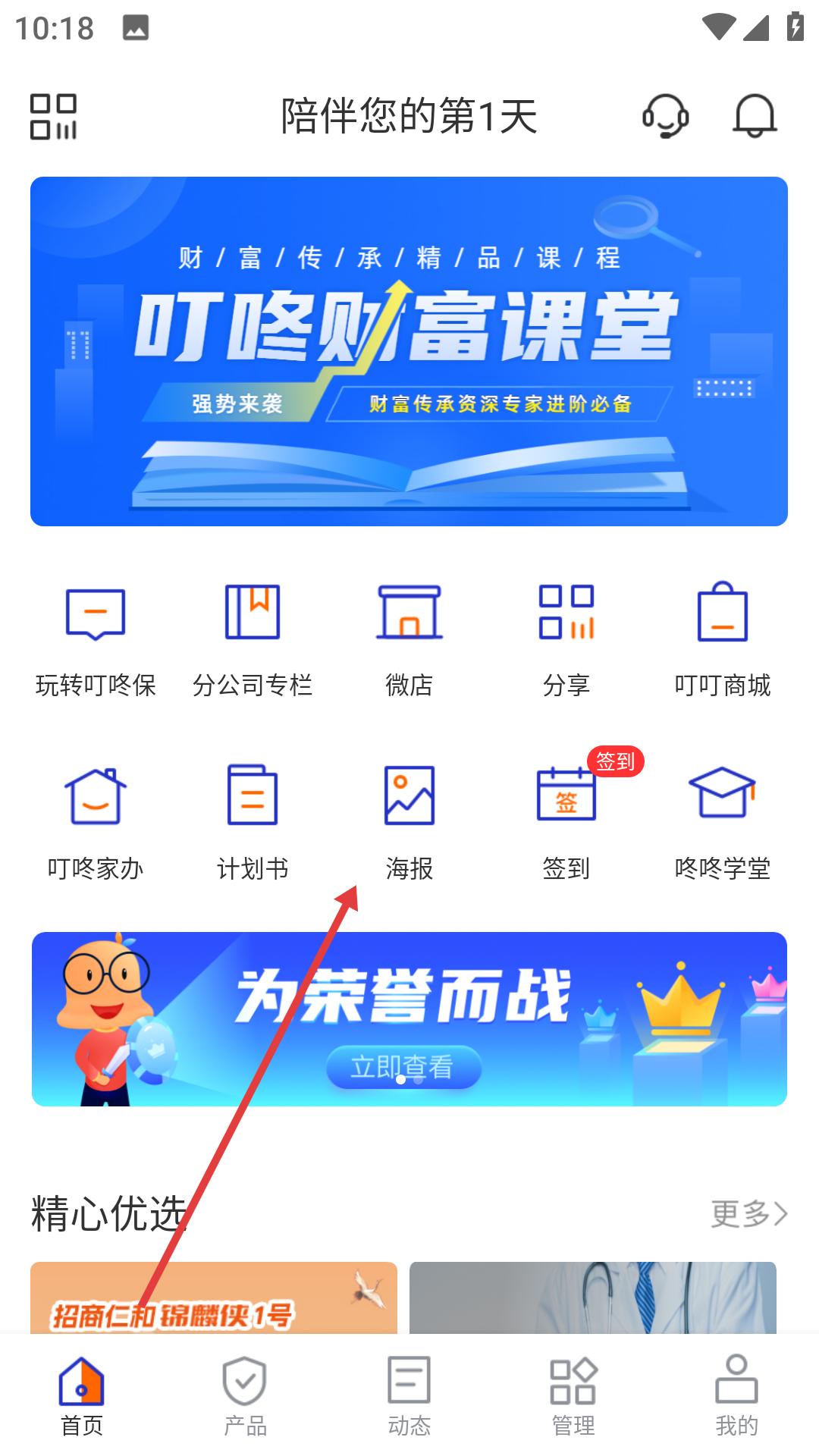Viewport: 819px width, 1456px height.
Task: Open the 招商仁和锦麟侠1号 product card
Action: (x=214, y=1298)
